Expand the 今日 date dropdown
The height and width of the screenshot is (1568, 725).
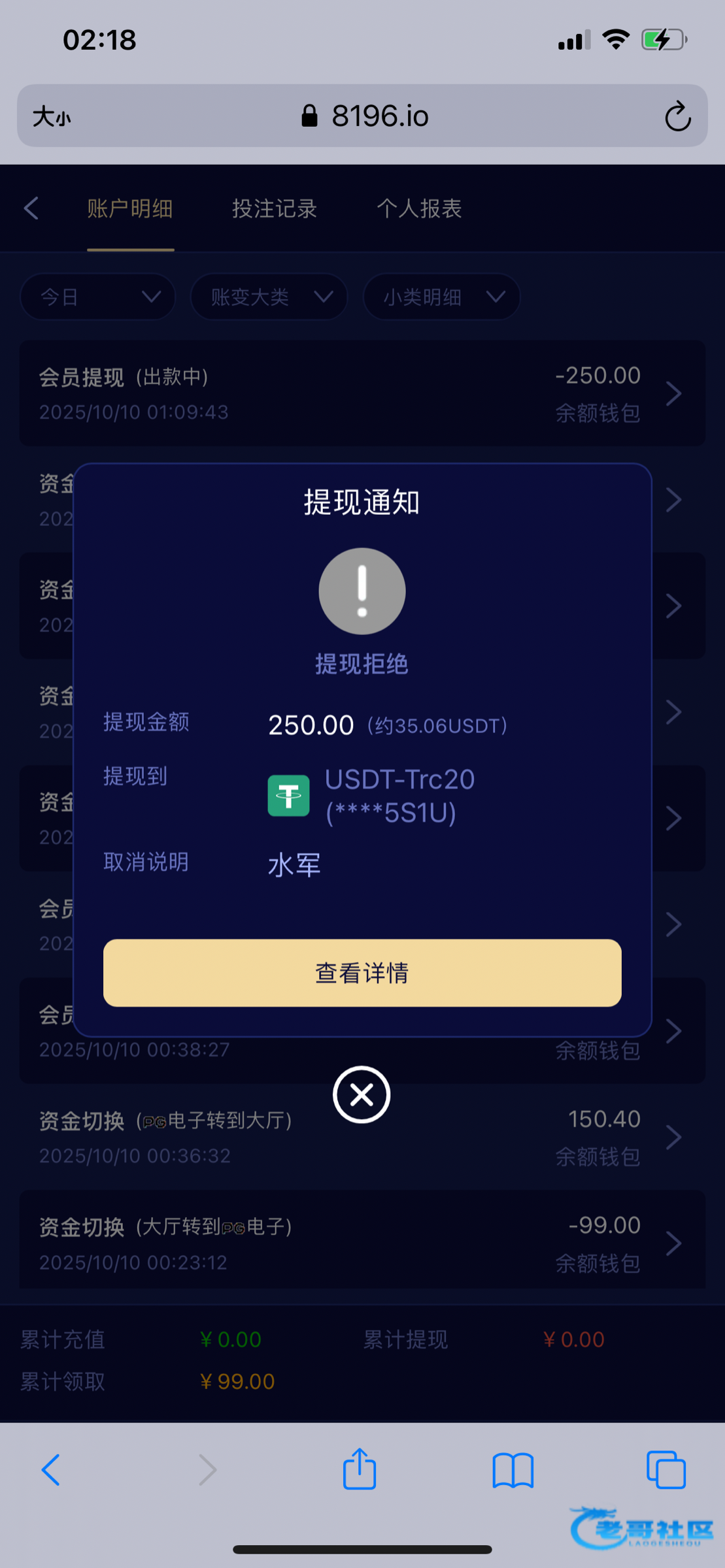[98, 297]
